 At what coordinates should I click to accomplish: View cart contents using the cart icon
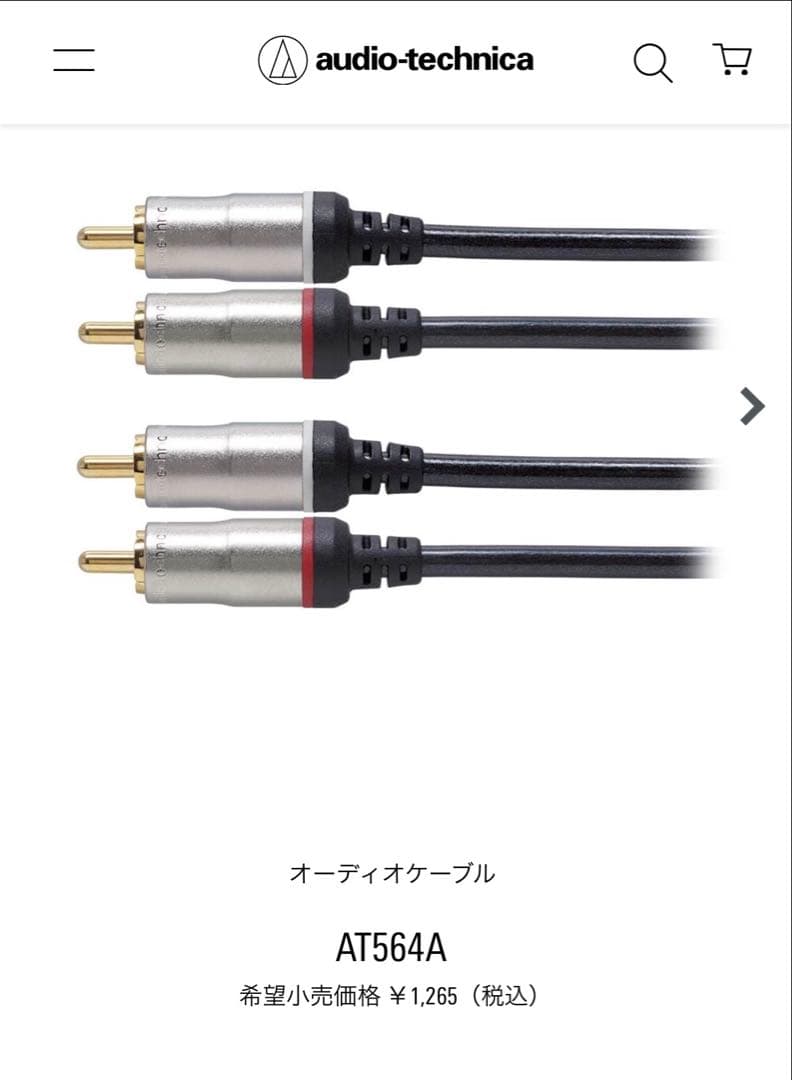tap(733, 60)
